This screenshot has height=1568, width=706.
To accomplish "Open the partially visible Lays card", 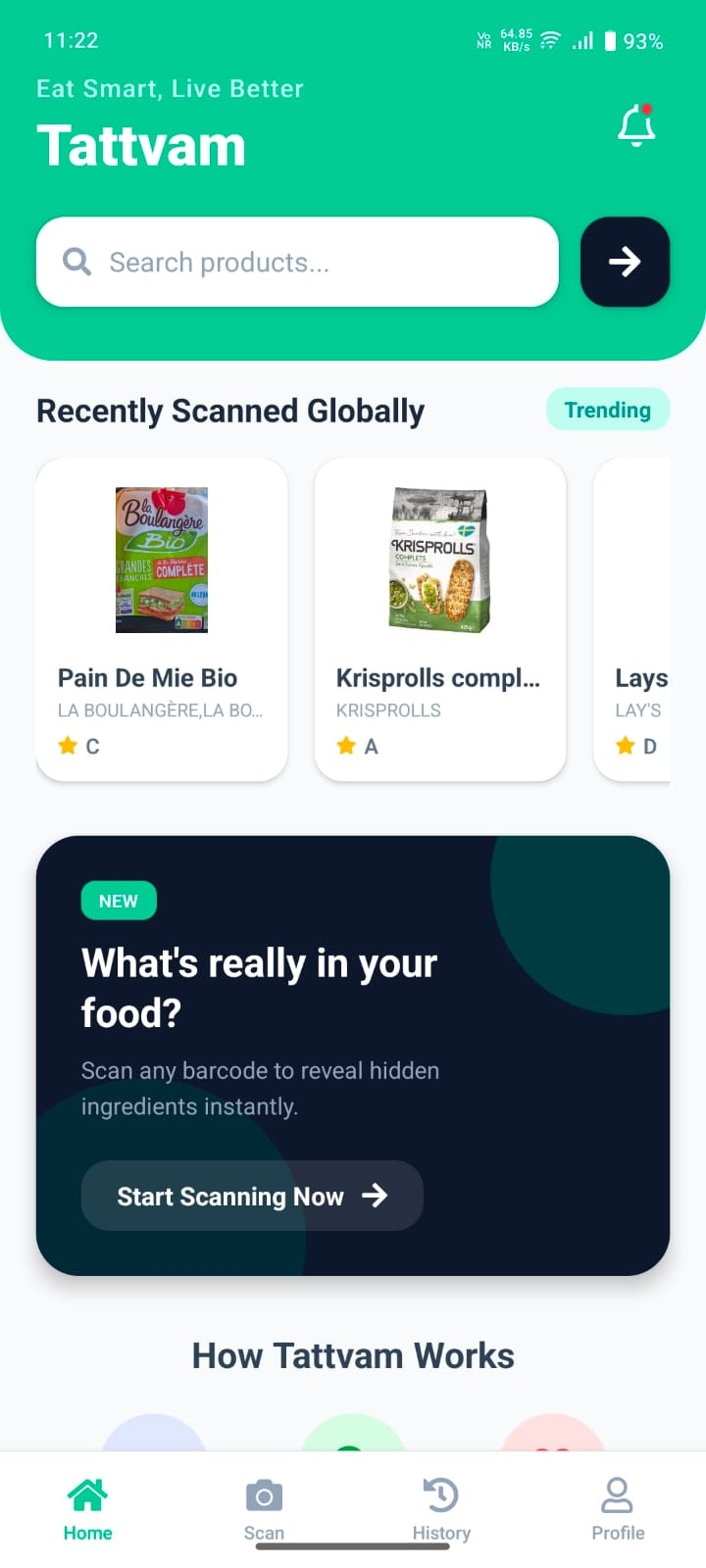I will point(649,617).
